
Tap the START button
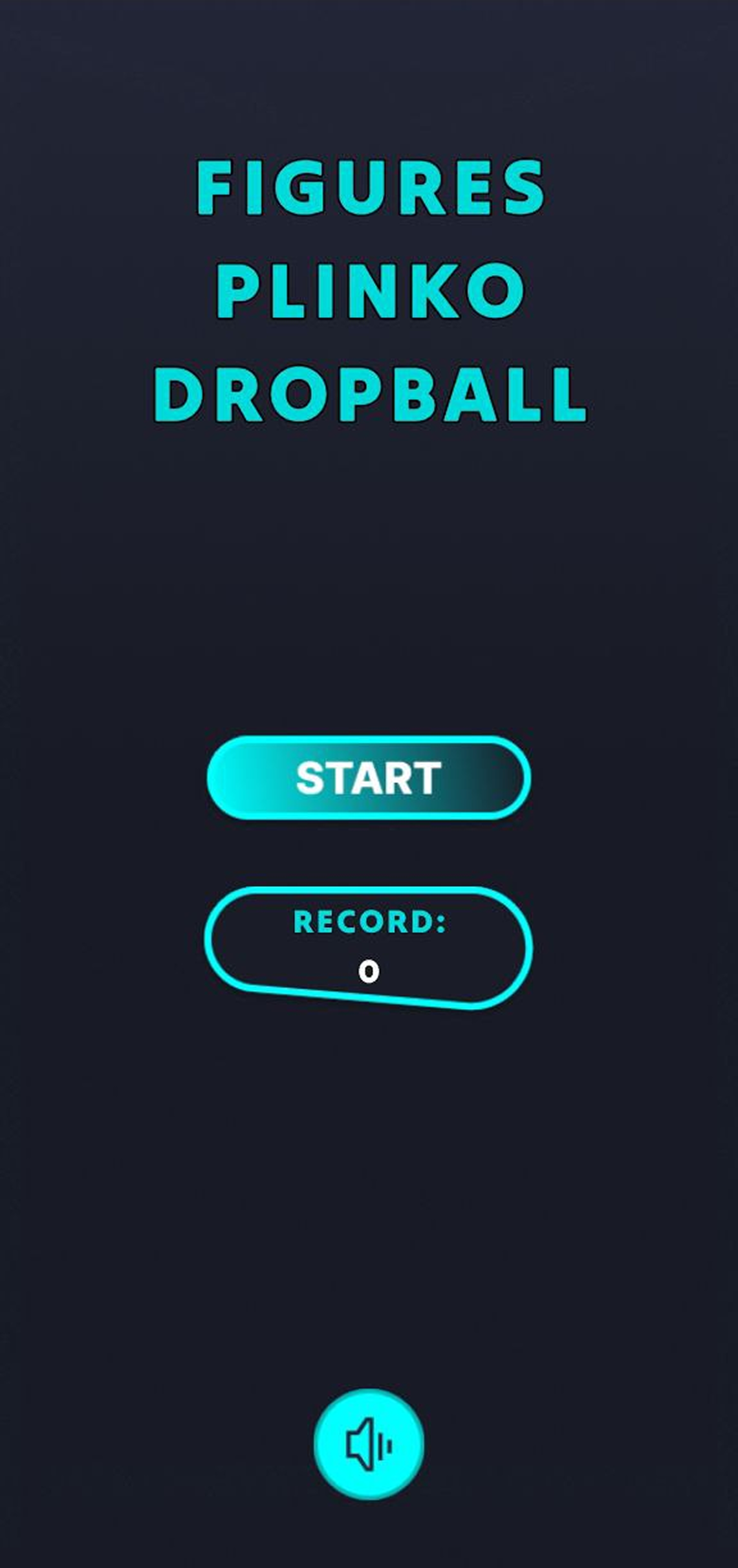coord(369,778)
